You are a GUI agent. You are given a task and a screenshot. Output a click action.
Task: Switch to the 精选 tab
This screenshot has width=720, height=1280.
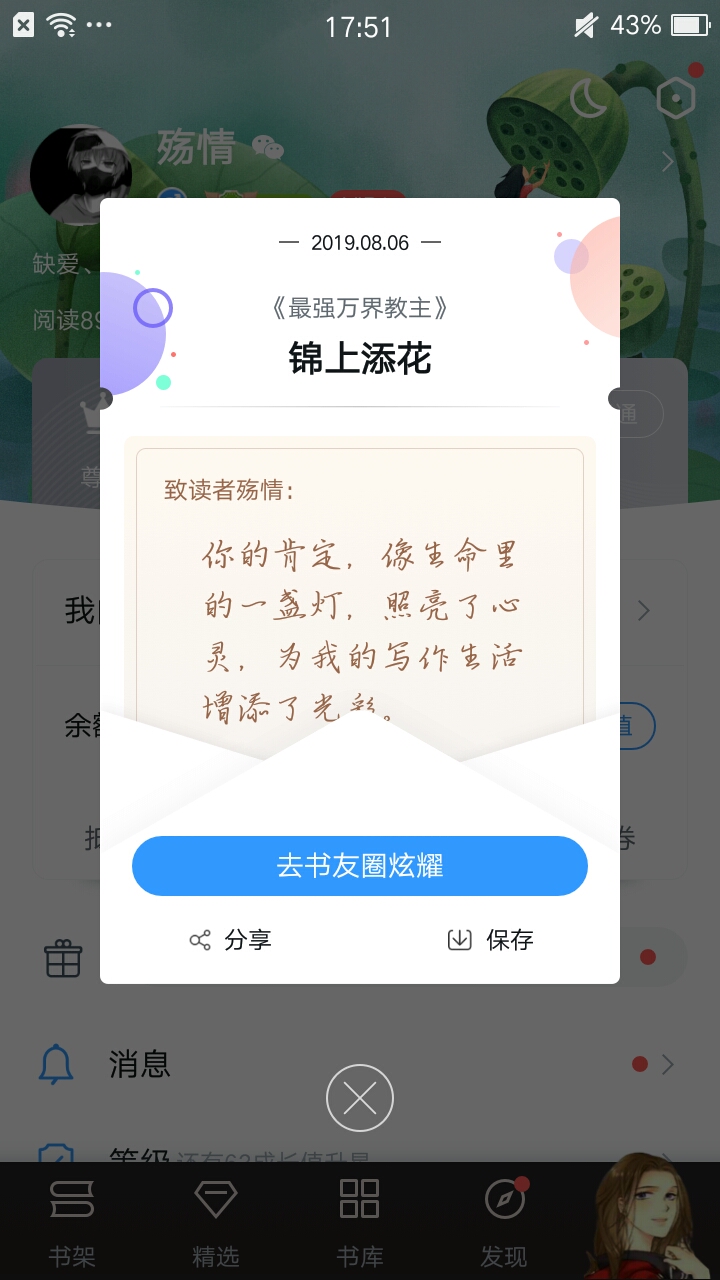click(216, 1222)
